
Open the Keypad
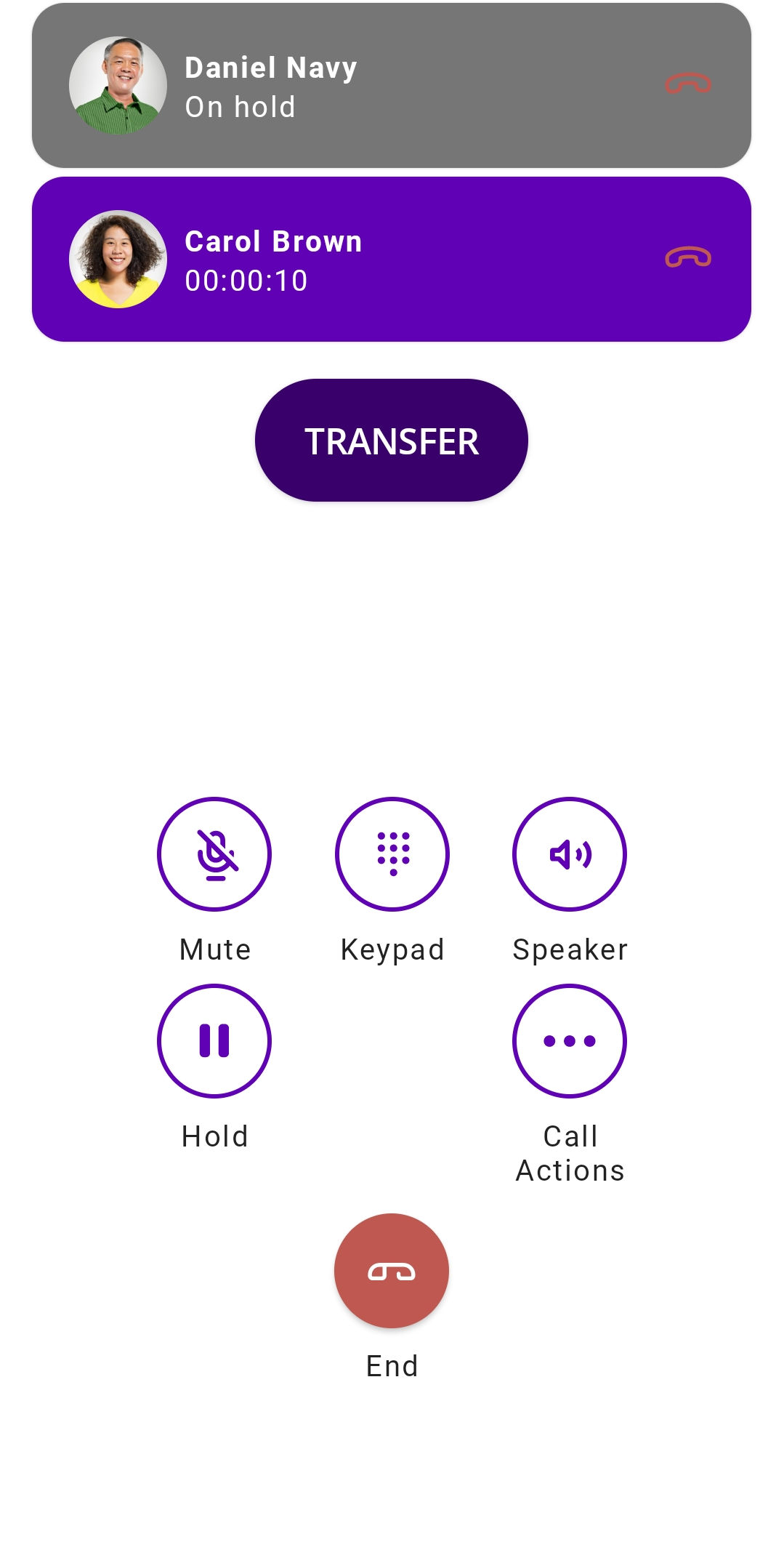pyautogui.click(x=392, y=854)
